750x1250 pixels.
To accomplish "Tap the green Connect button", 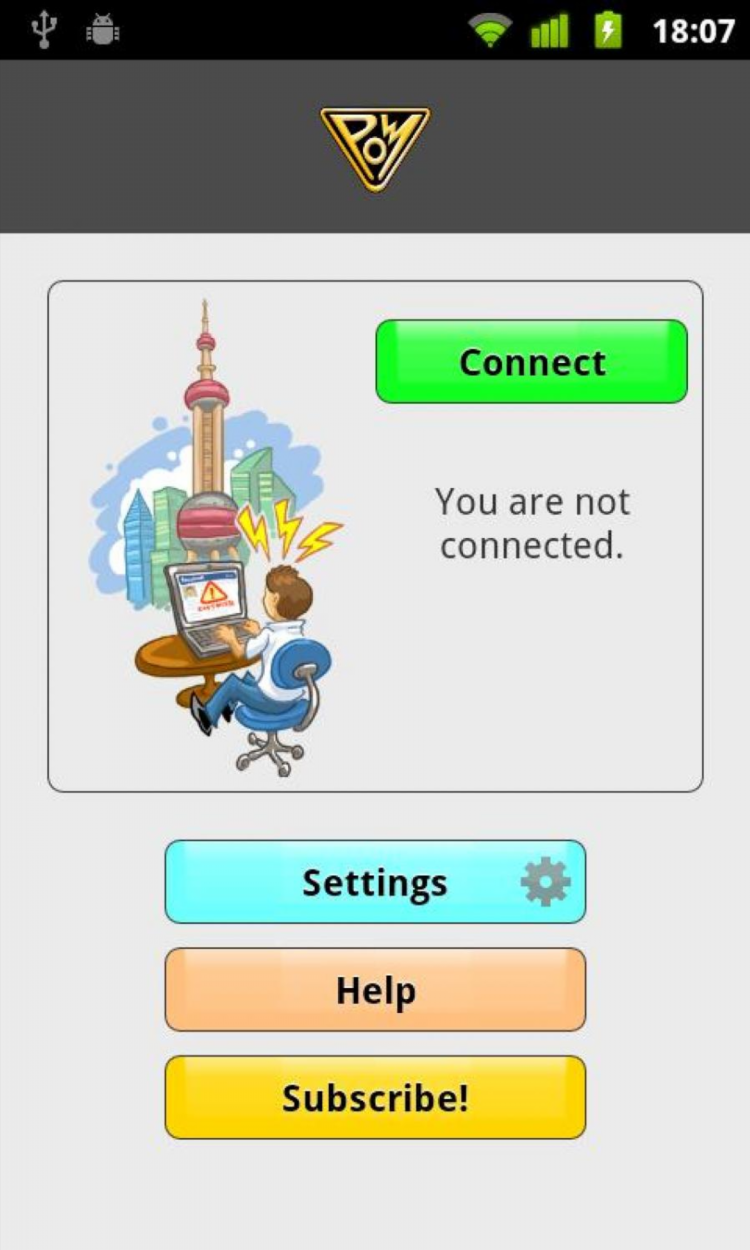I will tap(531, 361).
